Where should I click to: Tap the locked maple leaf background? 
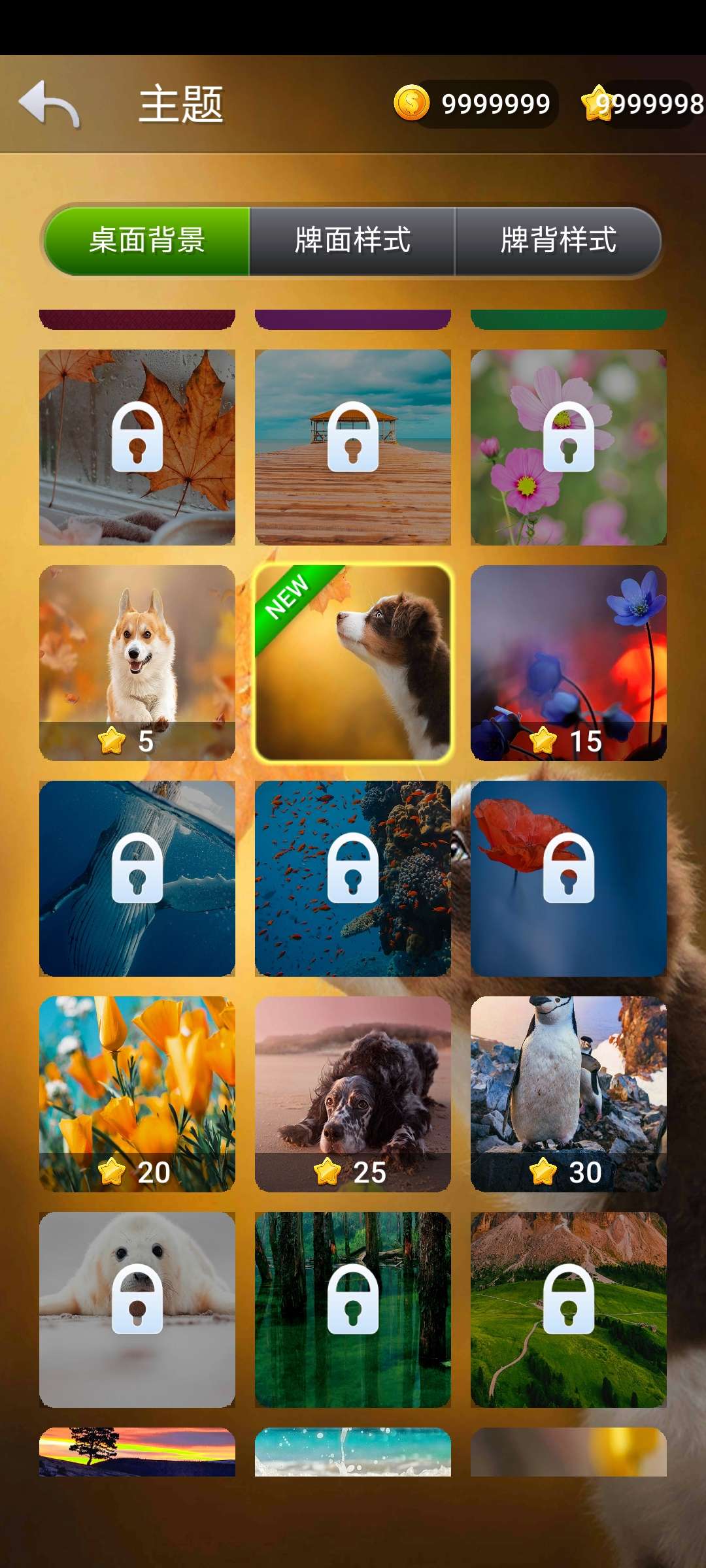click(137, 447)
